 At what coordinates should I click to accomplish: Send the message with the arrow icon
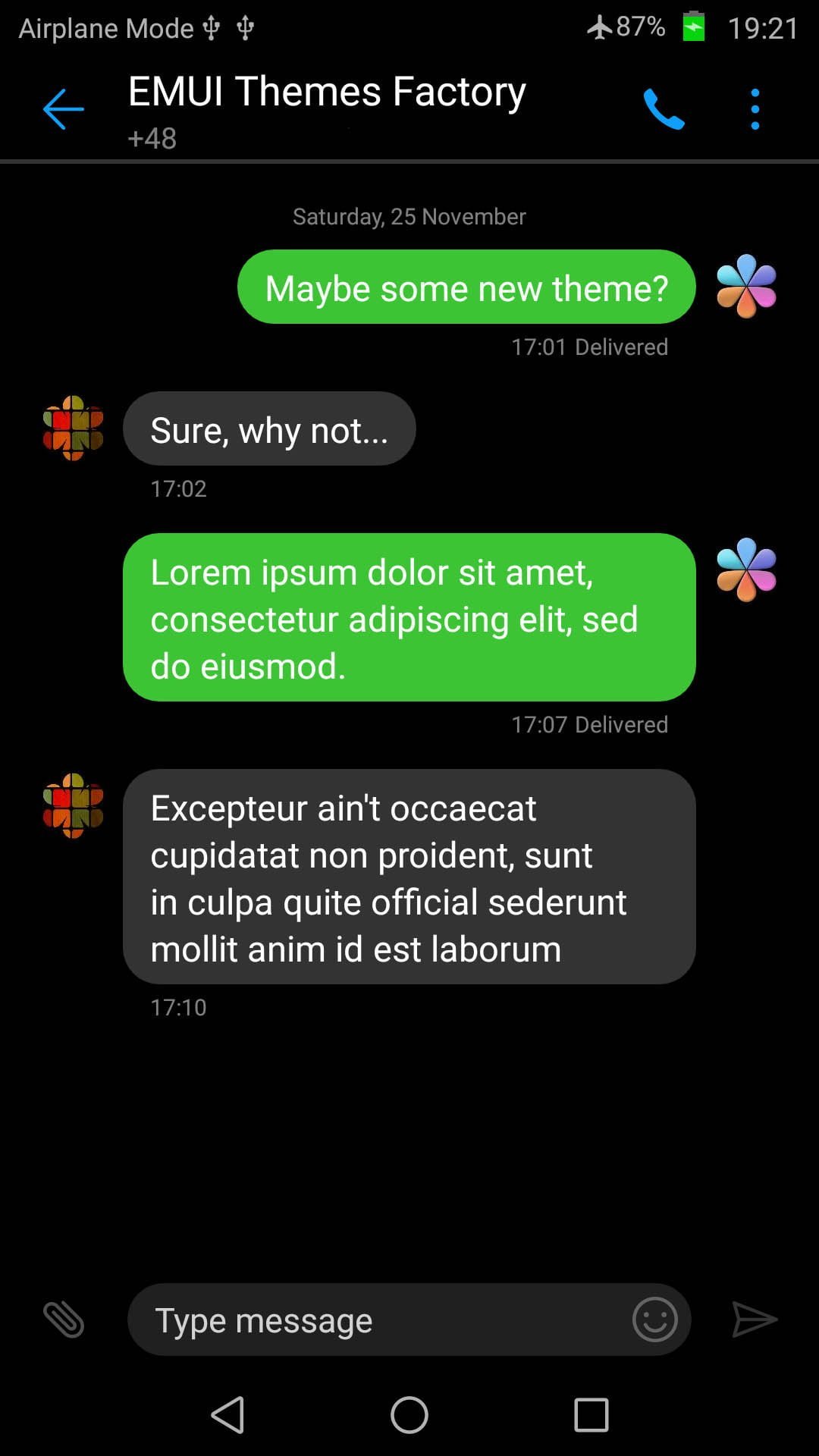[x=755, y=1319]
